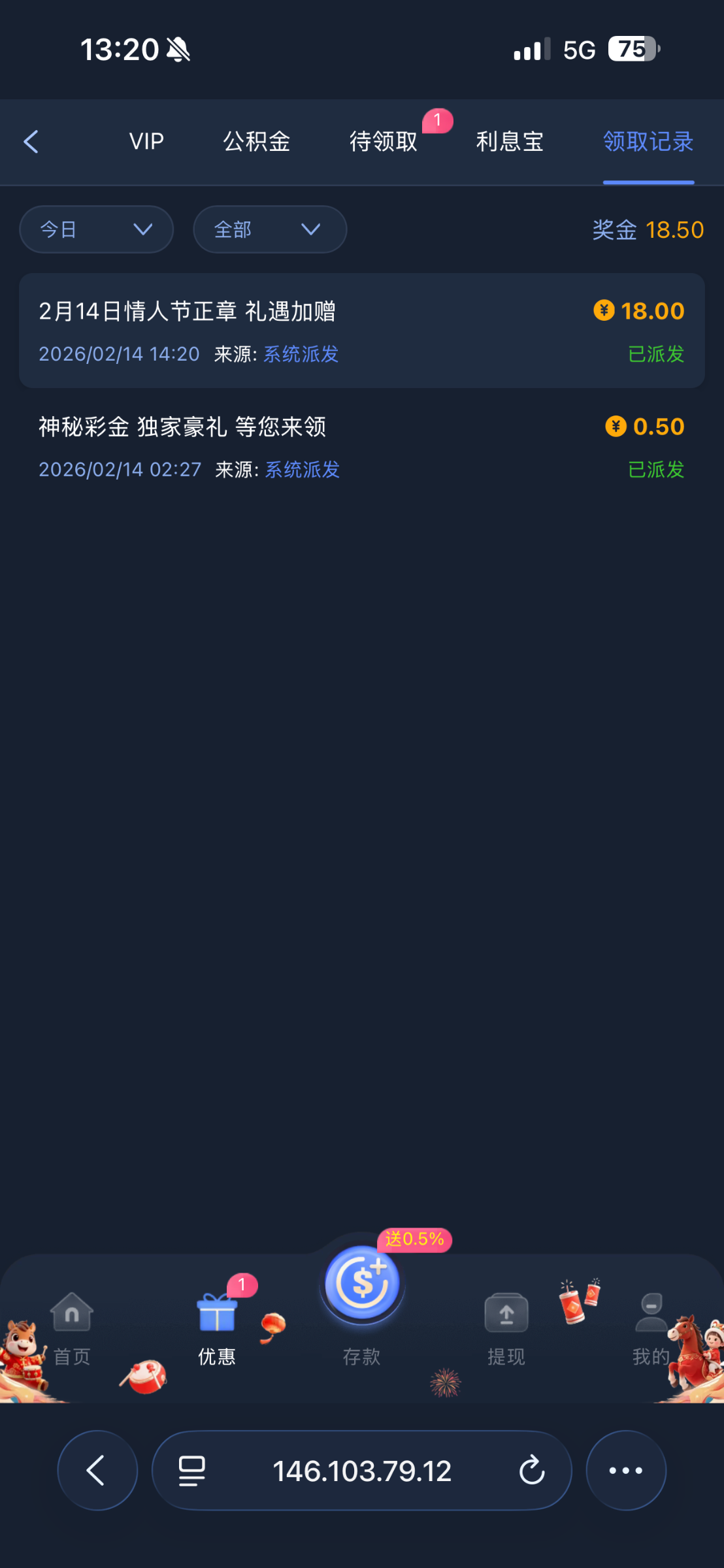Switch to the 待领取 tab
Viewport: 724px width, 1568px height.
coord(384,142)
